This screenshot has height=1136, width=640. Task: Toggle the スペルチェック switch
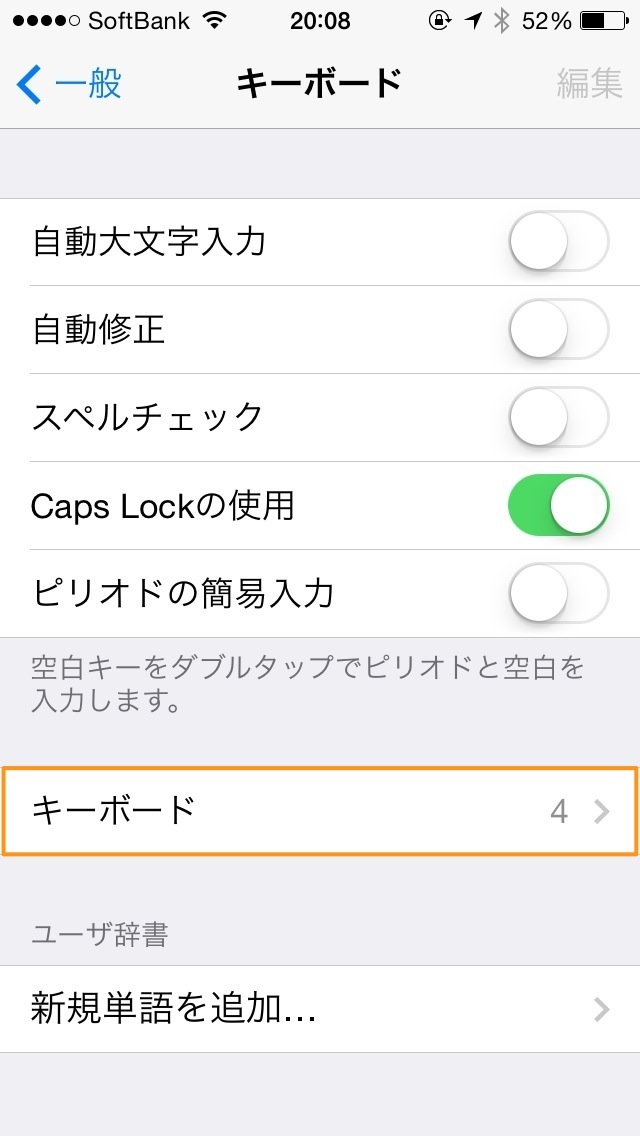[559, 417]
